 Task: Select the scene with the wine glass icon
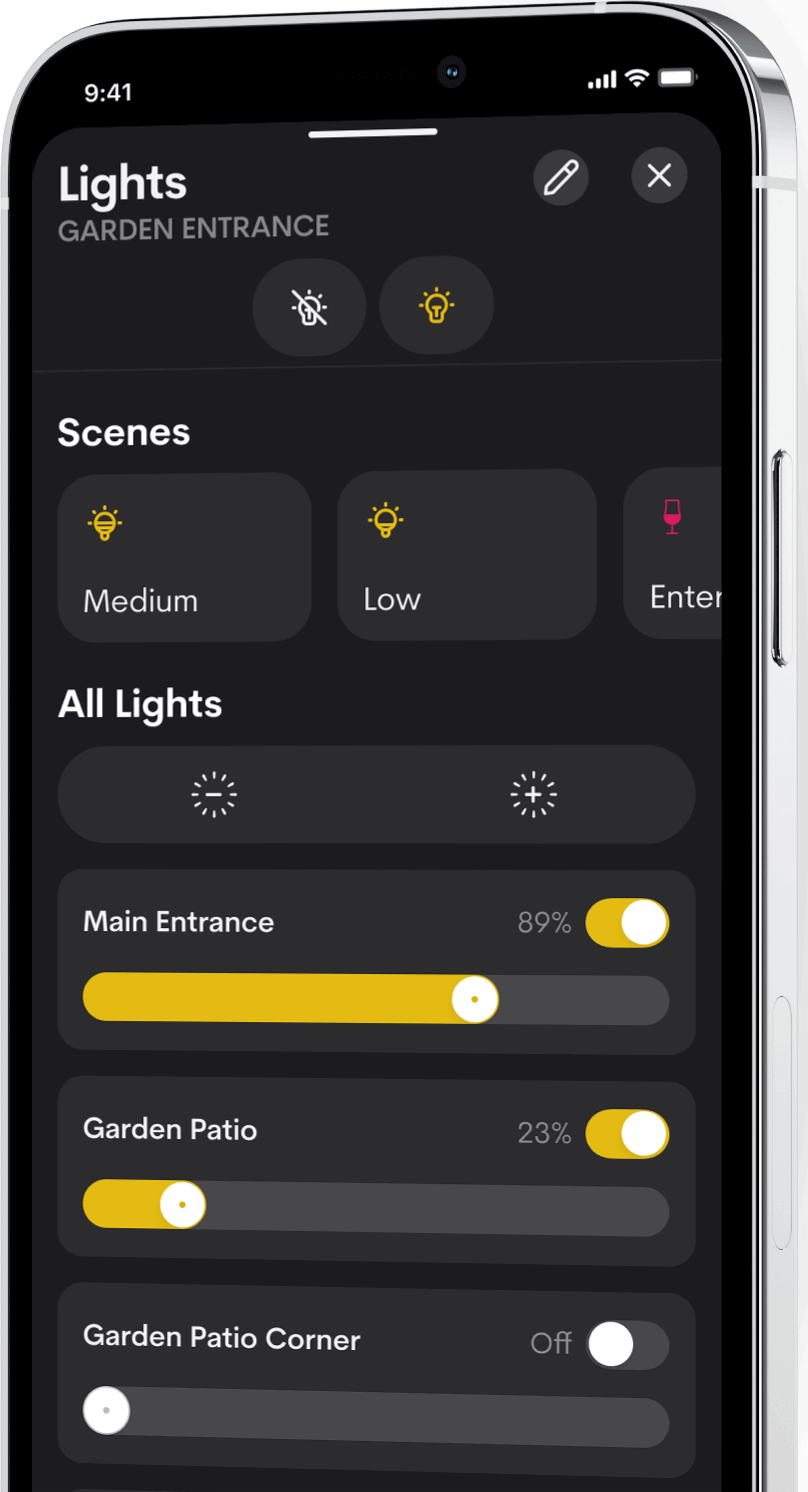tap(672, 553)
